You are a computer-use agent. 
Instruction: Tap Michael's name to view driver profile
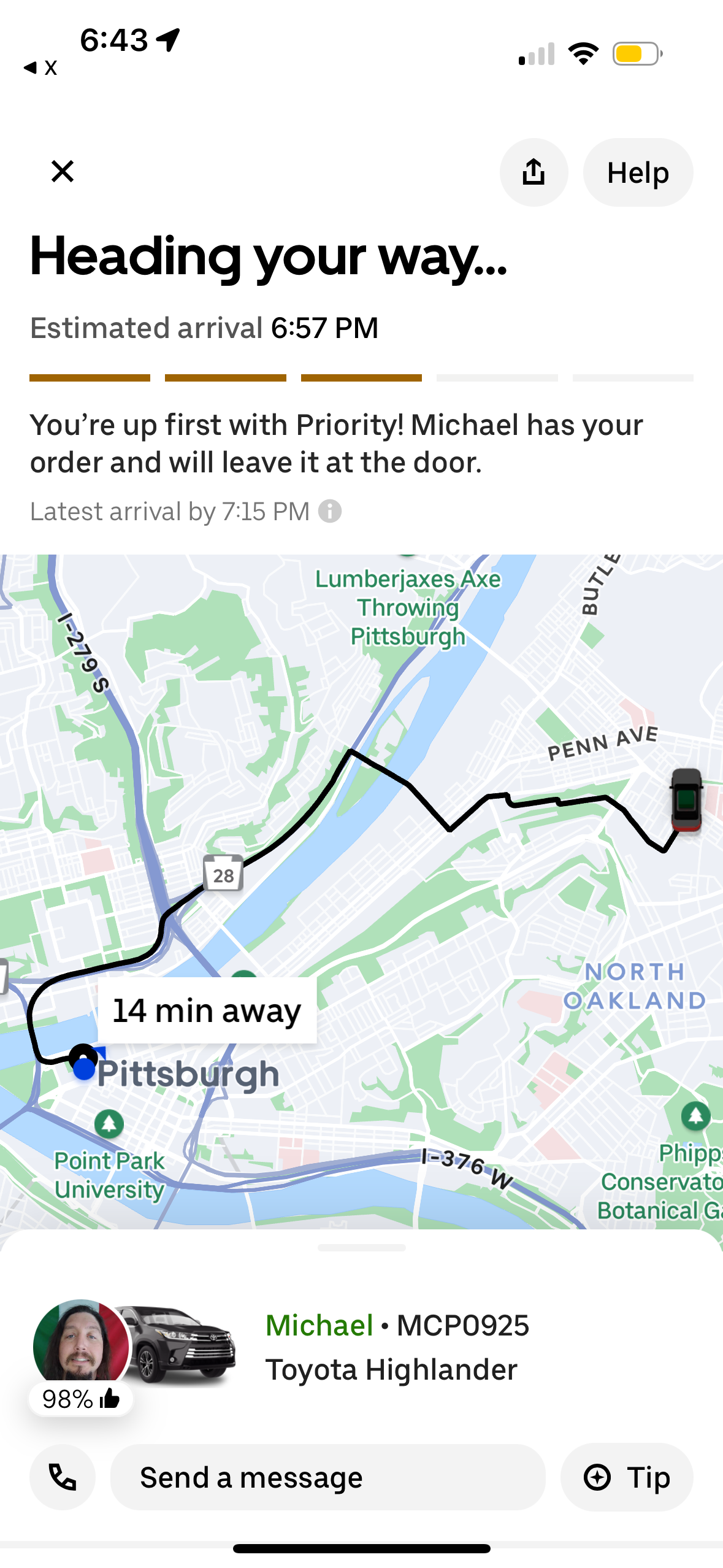(318, 1324)
